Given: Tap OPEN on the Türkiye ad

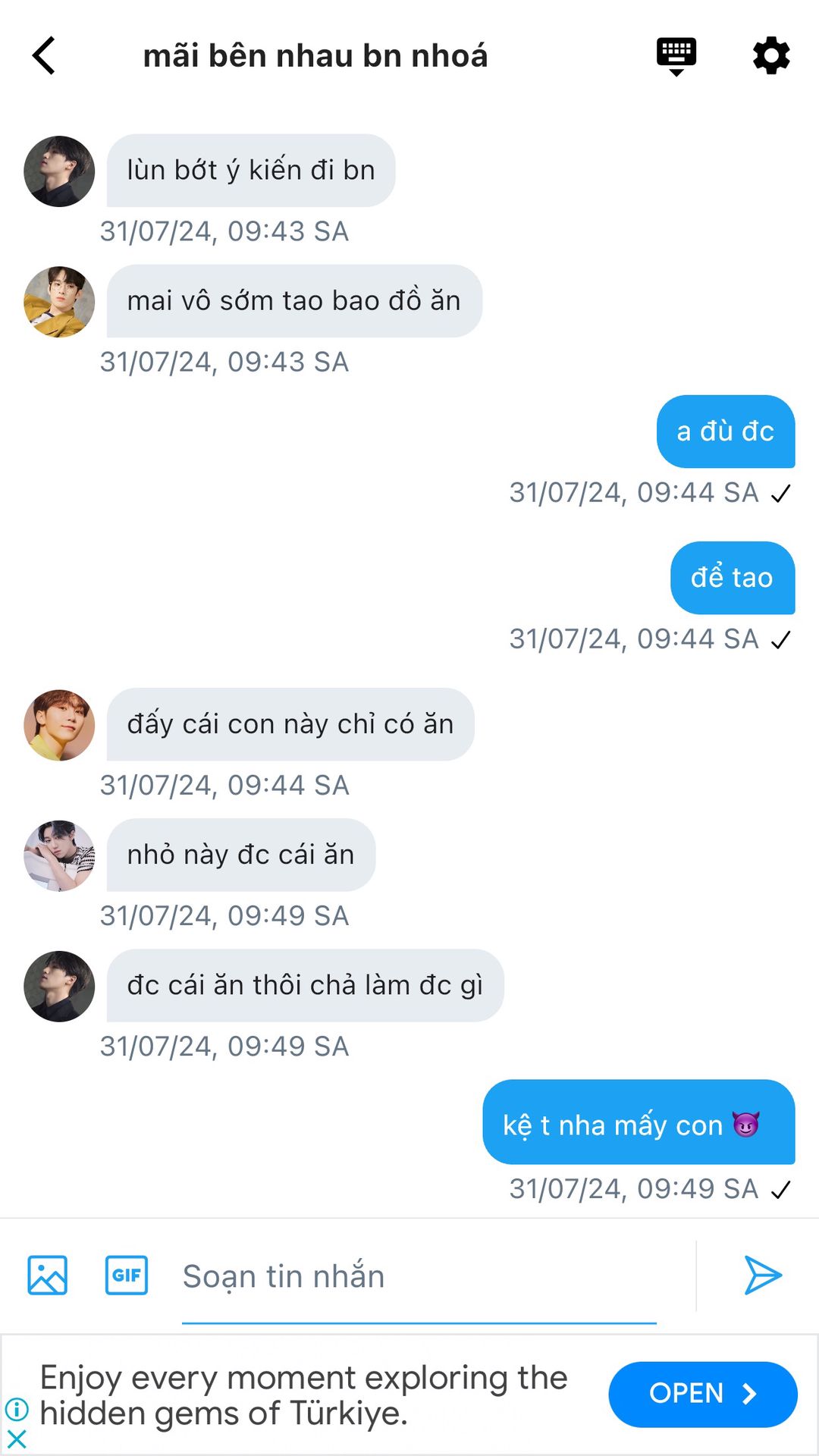Looking at the screenshot, I should [x=703, y=1394].
